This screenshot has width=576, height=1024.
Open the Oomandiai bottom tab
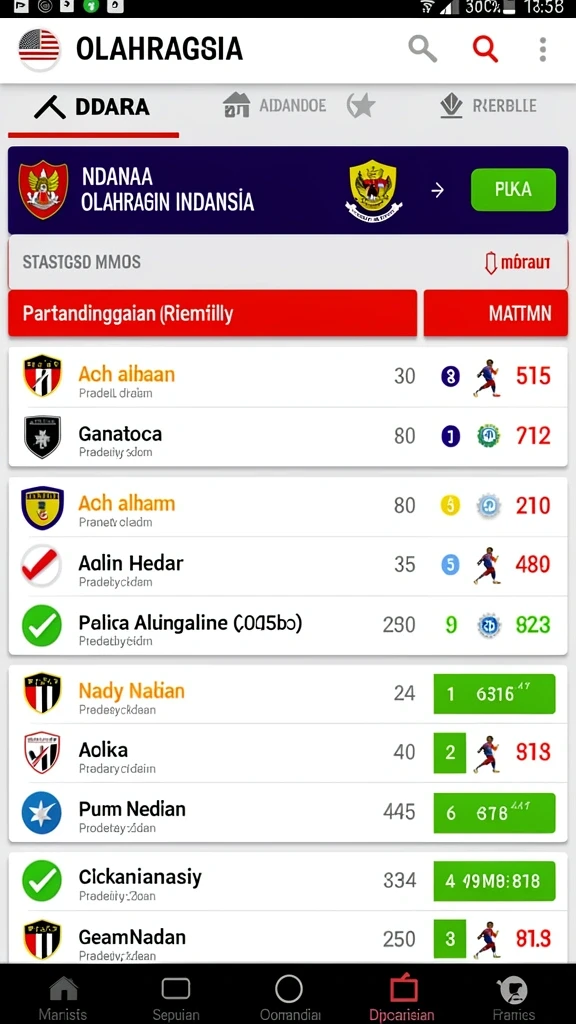point(289,997)
